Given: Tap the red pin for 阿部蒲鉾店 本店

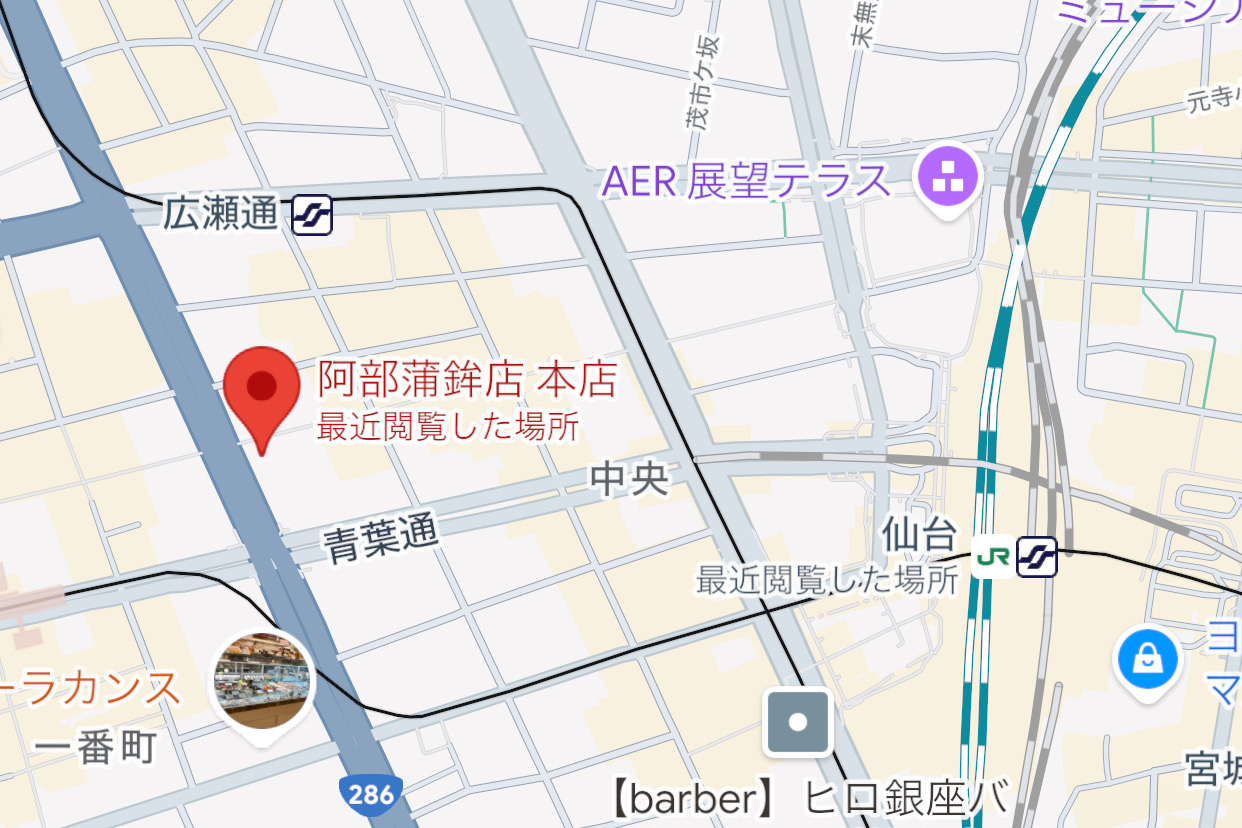Looking at the screenshot, I should 261,388.
